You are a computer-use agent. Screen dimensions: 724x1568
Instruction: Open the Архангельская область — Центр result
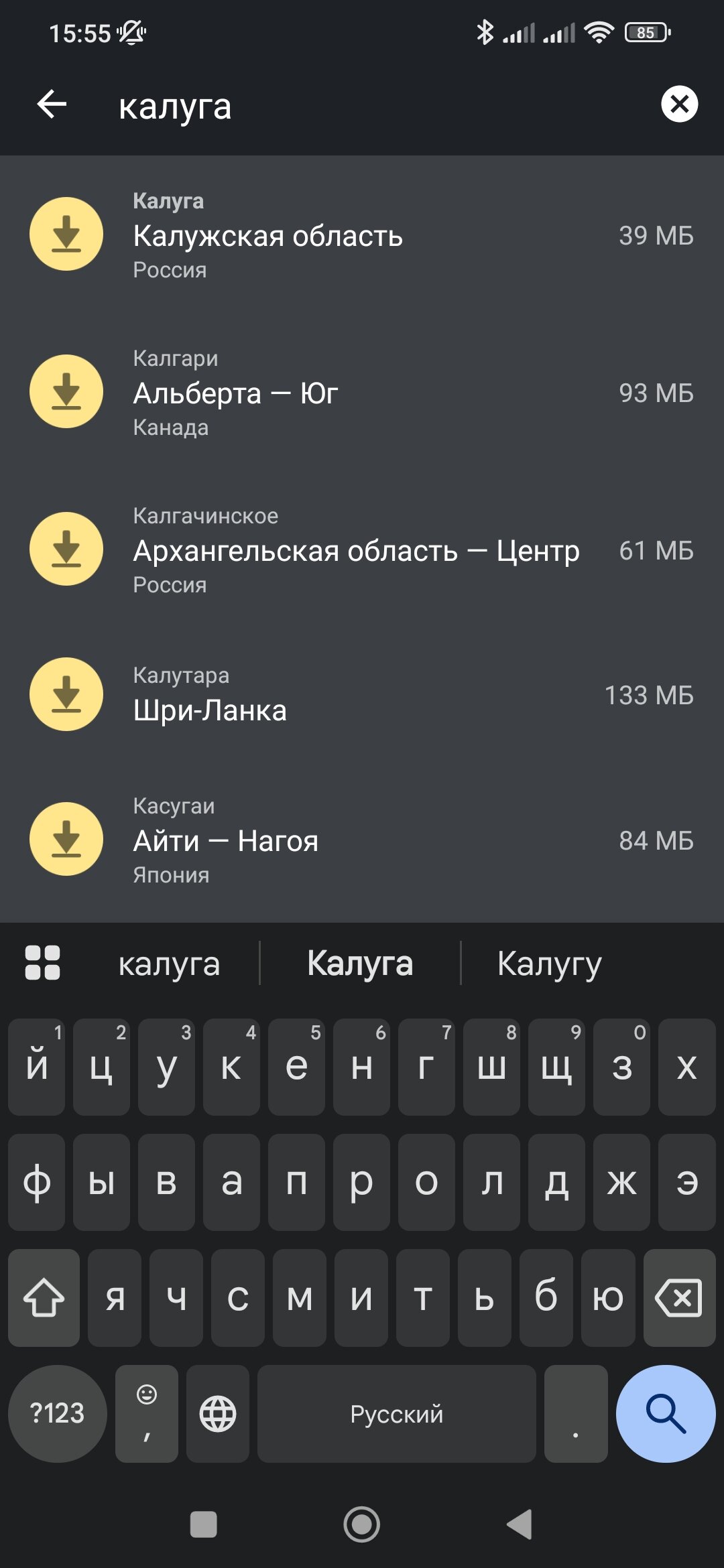[356, 550]
